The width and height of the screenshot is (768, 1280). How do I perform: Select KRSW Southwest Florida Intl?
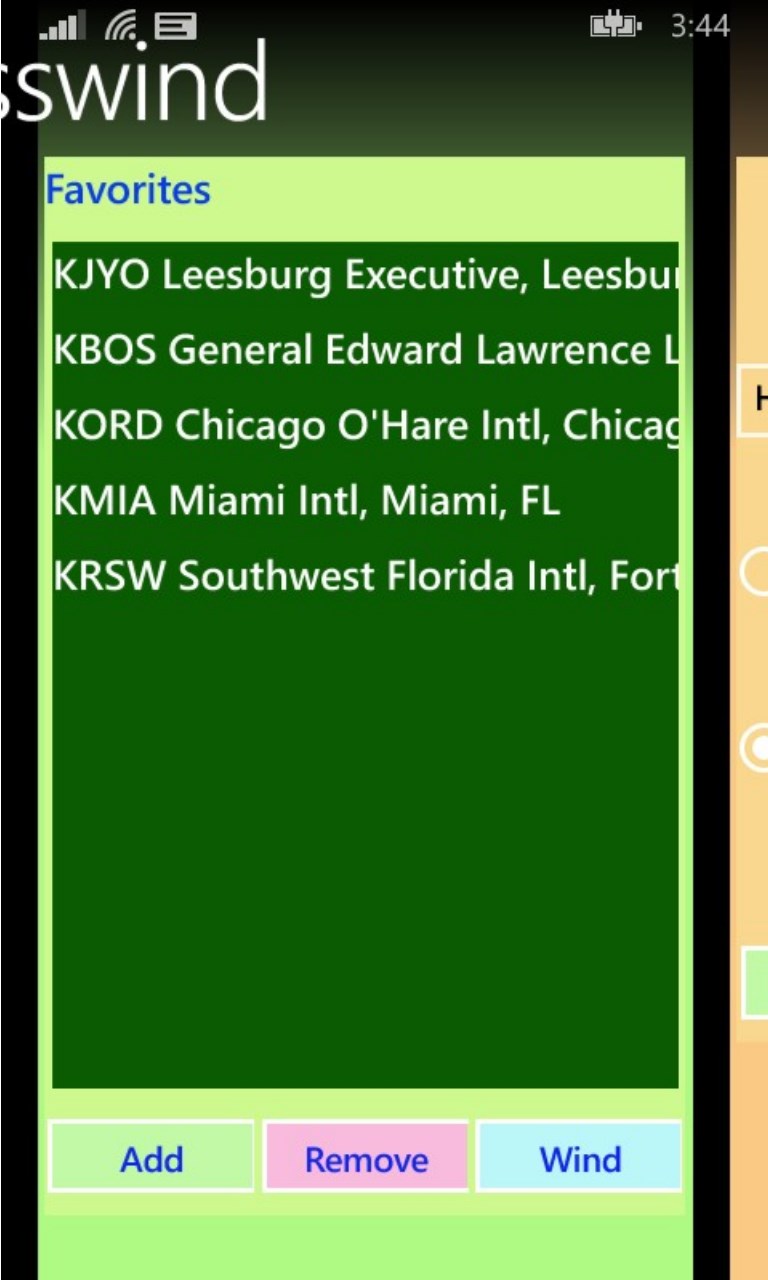(x=365, y=576)
